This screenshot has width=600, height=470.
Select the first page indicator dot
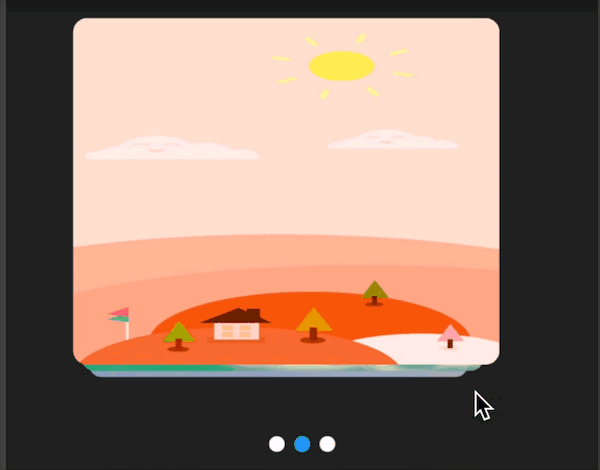click(277, 444)
